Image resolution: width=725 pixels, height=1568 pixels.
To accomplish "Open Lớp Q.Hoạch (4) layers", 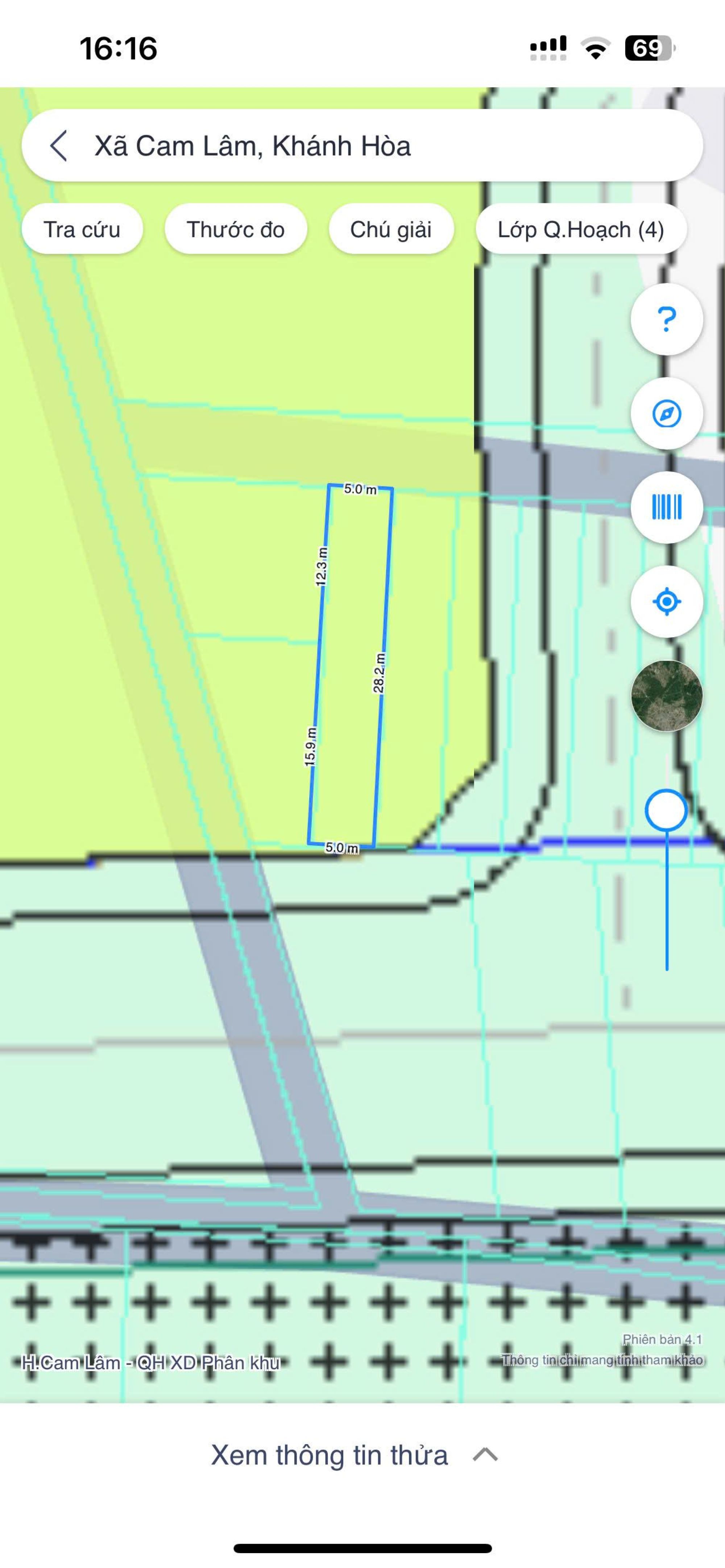I will pos(580,229).
